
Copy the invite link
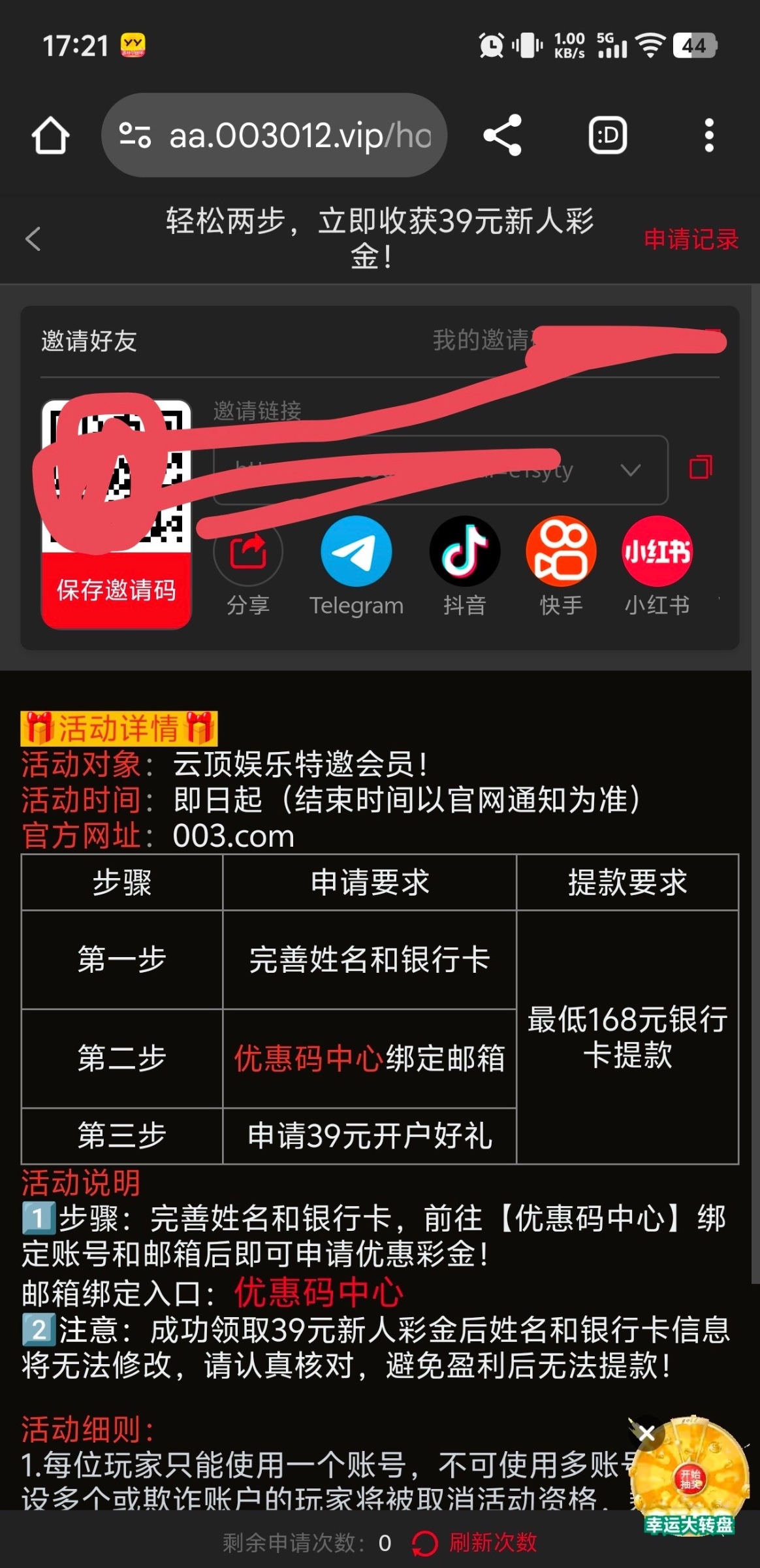pos(701,467)
